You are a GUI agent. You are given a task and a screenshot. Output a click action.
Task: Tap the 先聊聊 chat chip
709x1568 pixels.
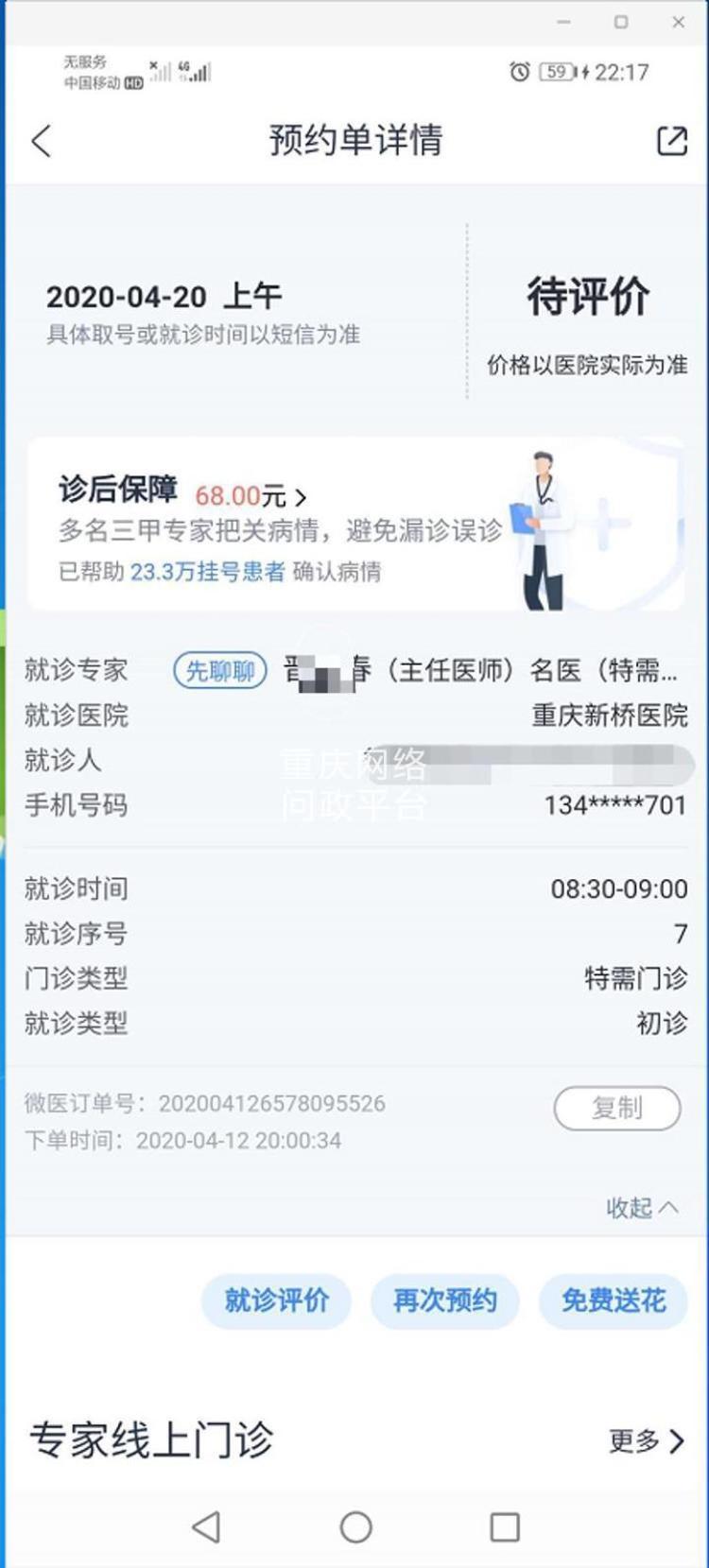pyautogui.click(x=220, y=671)
